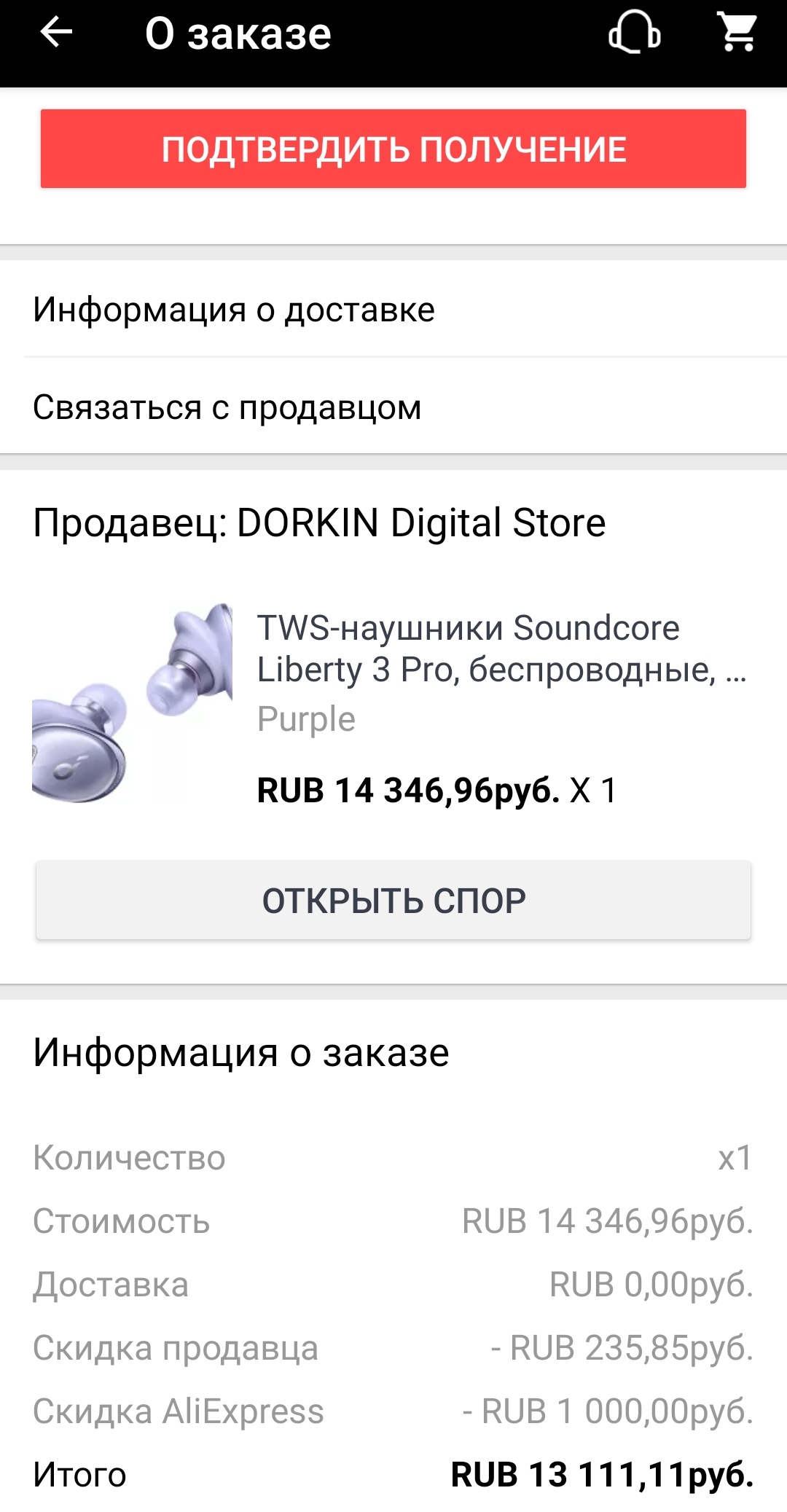This screenshot has height=1512, width=787.
Task: Select Связаться с продавцом
Action: [393, 407]
